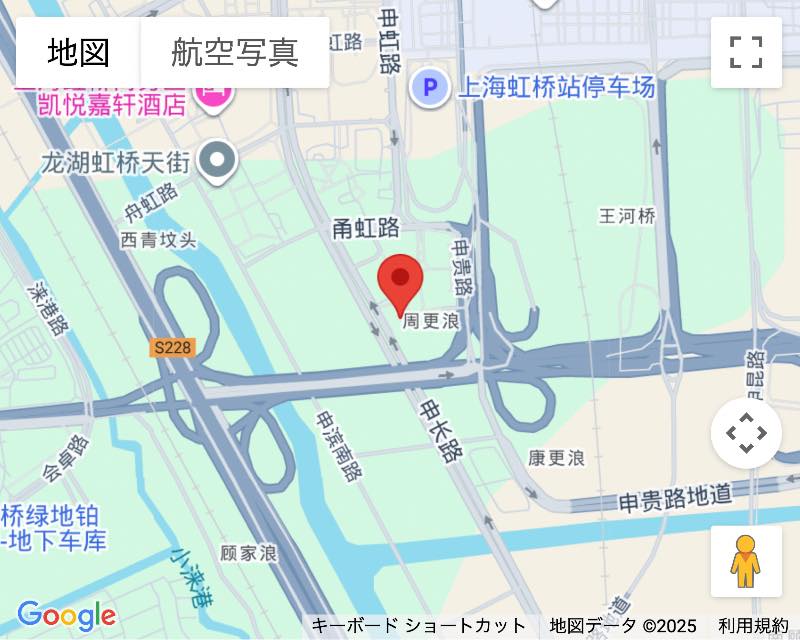Open the Google logo link

(66, 615)
